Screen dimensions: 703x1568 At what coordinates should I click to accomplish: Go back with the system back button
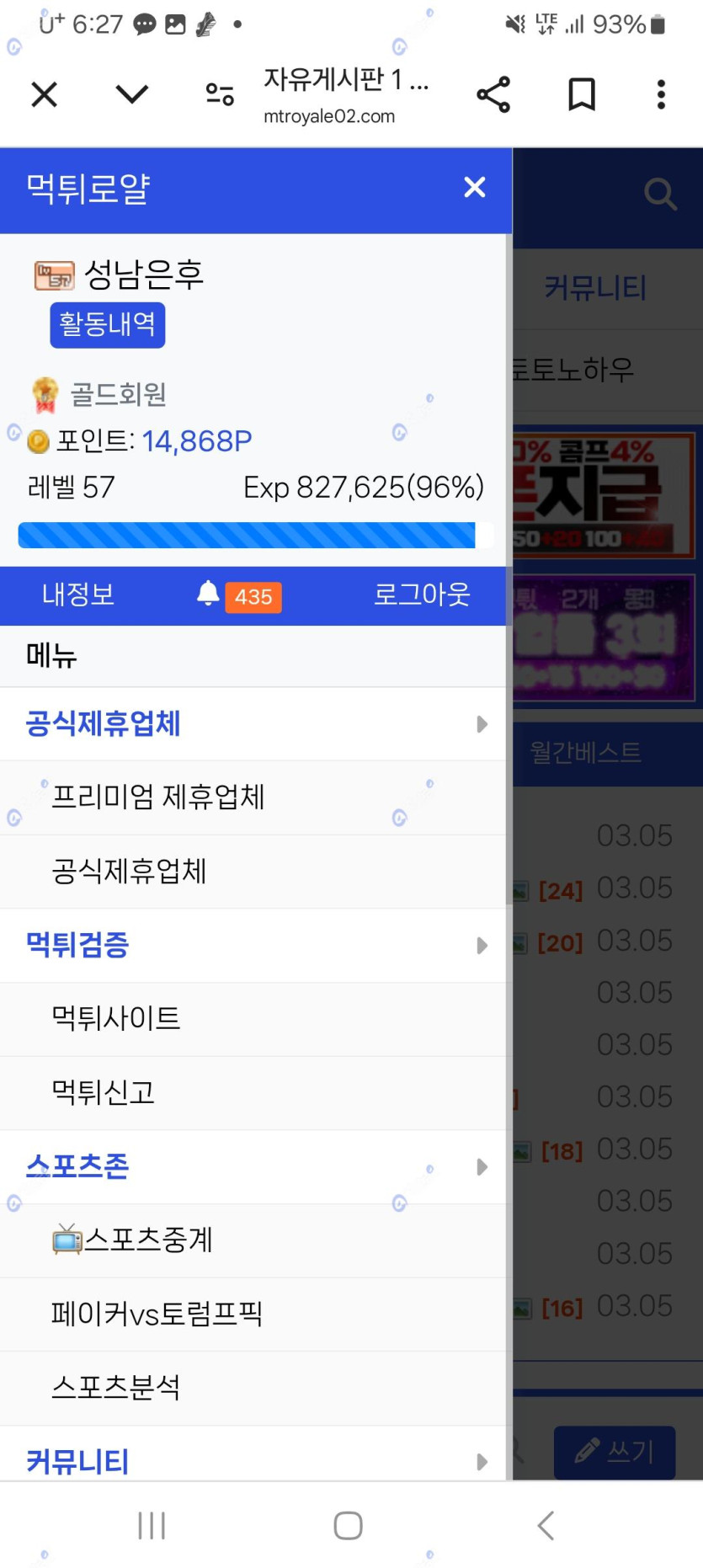pyautogui.click(x=546, y=1525)
